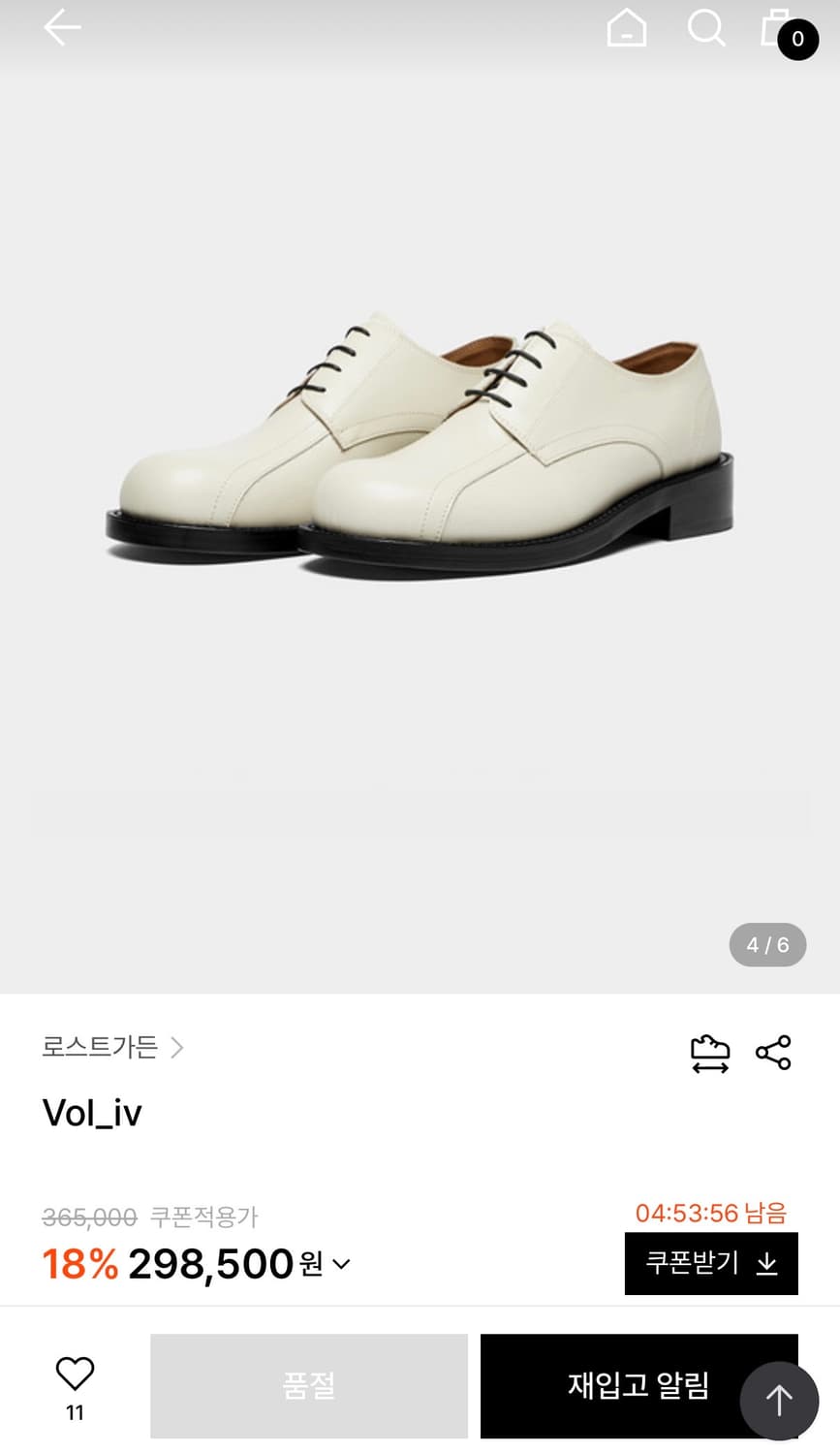Open 로스트가든 brand page via the chevron

[x=177, y=1049]
